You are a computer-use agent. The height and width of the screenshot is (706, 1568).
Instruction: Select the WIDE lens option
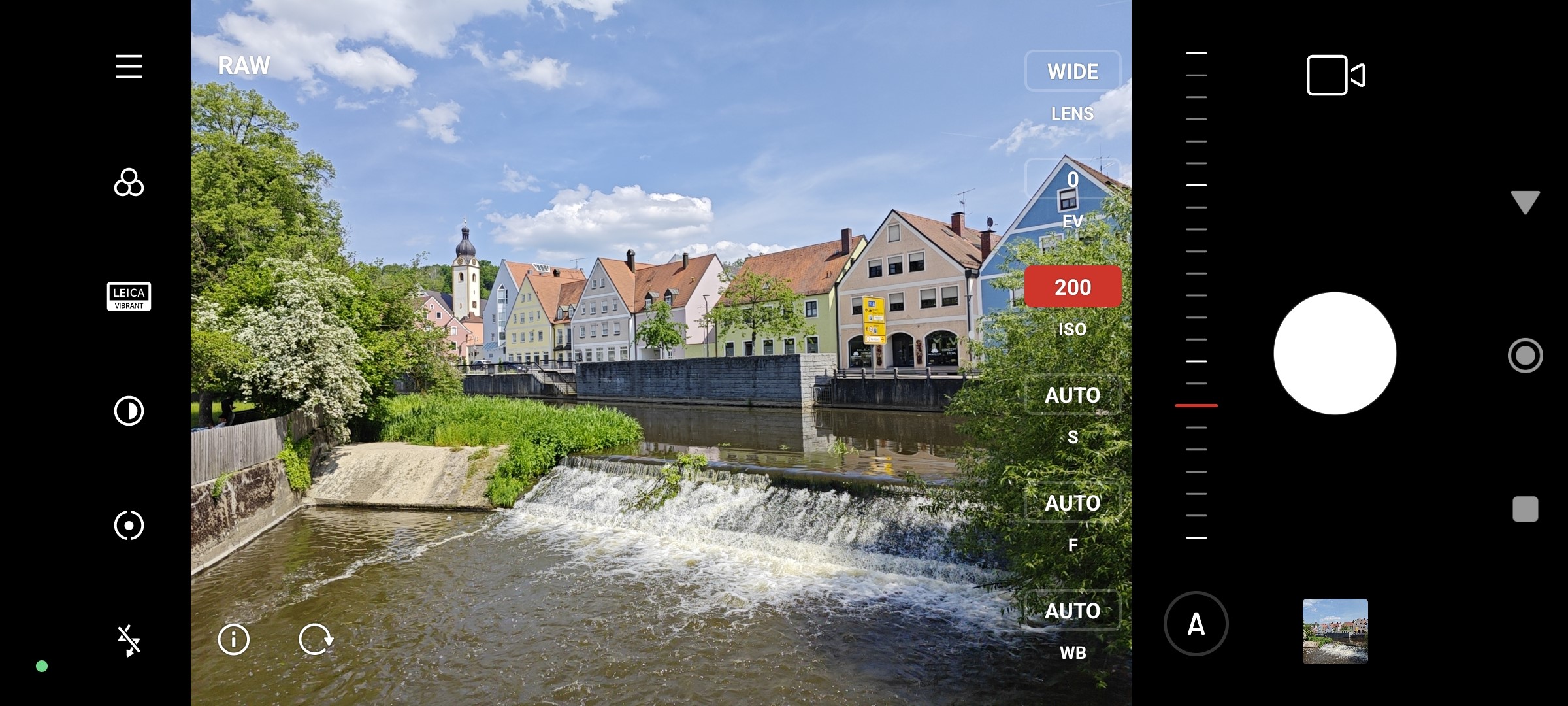[x=1072, y=71]
